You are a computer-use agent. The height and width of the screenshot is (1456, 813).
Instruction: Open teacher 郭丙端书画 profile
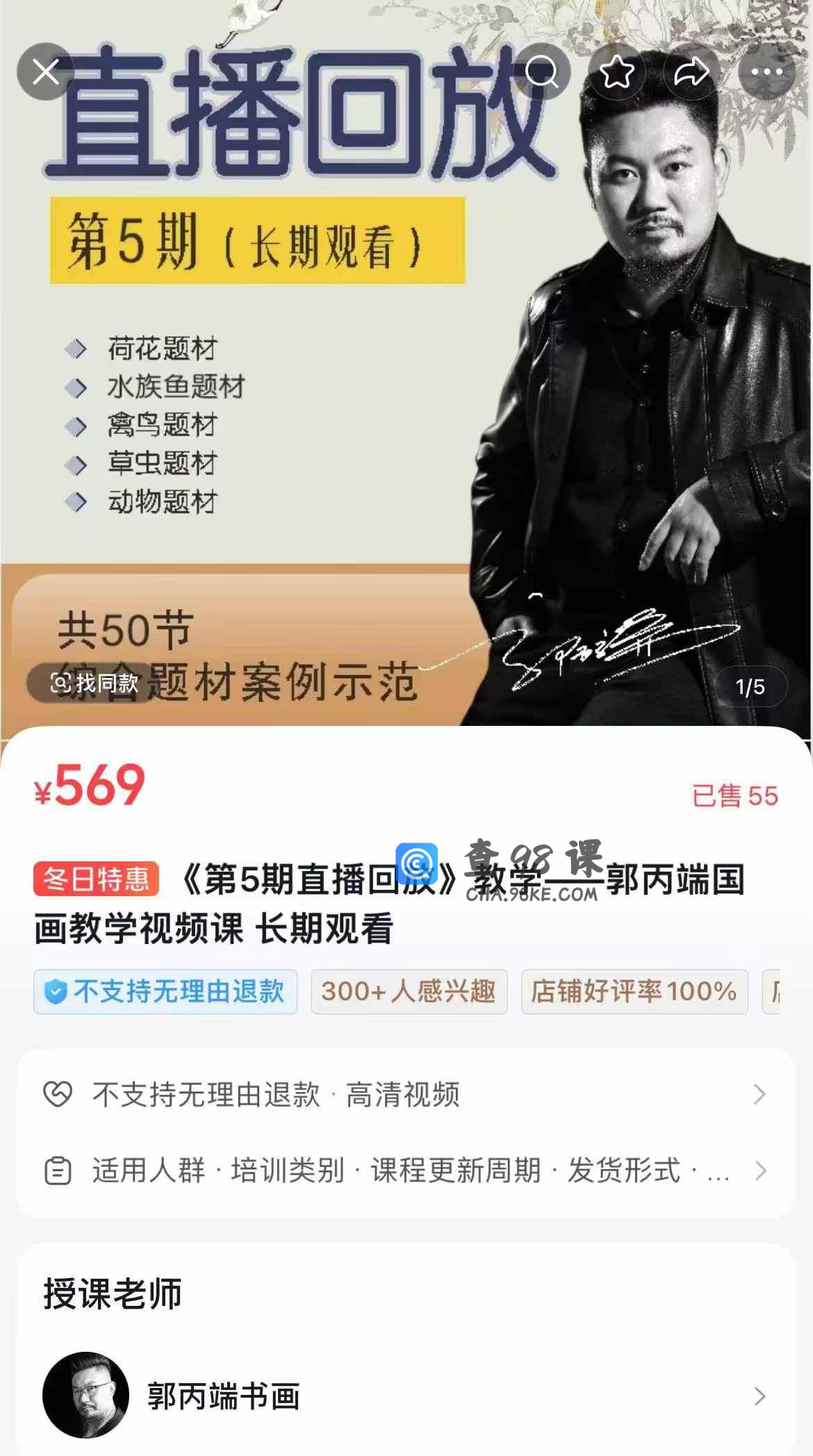[406, 1396]
